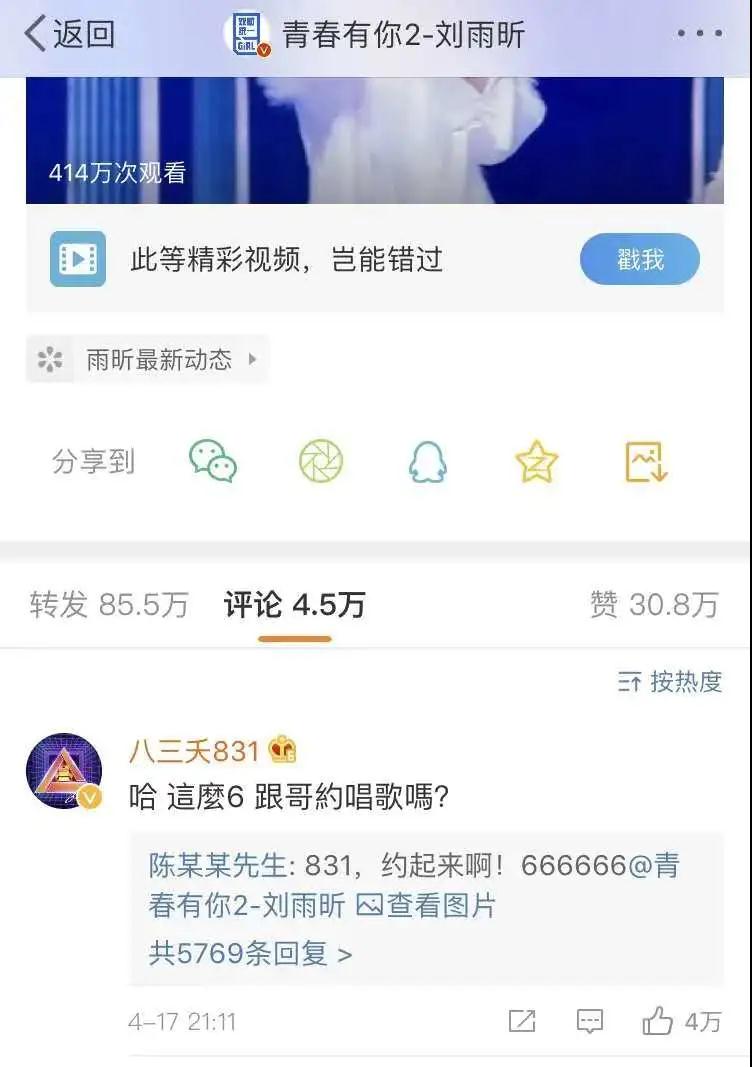Open the three-dot overflow menu

coord(699,34)
